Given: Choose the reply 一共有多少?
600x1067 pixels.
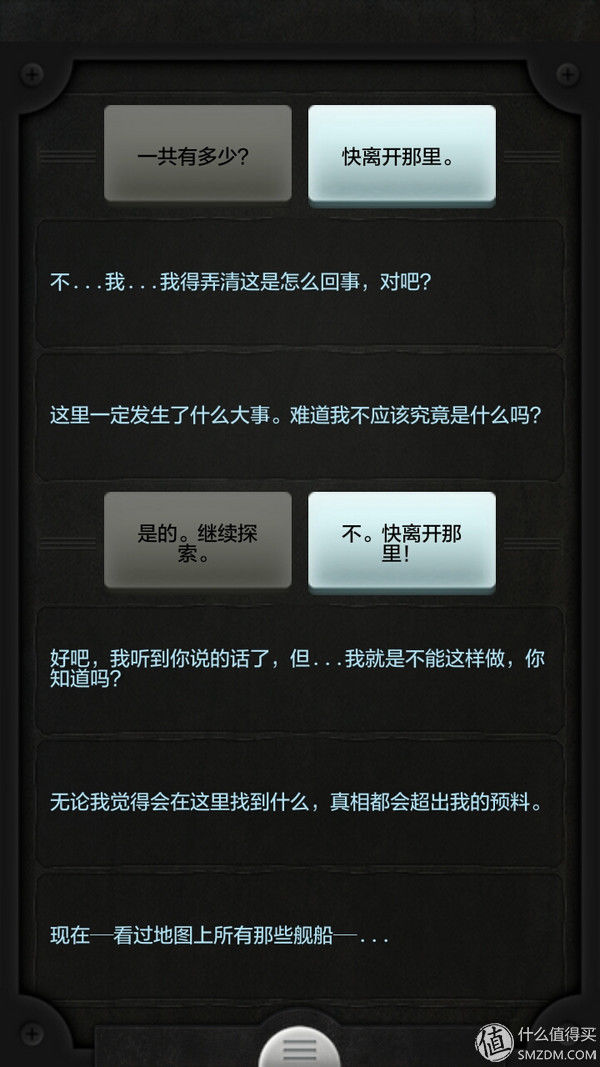Looking at the screenshot, I should coord(198,155).
